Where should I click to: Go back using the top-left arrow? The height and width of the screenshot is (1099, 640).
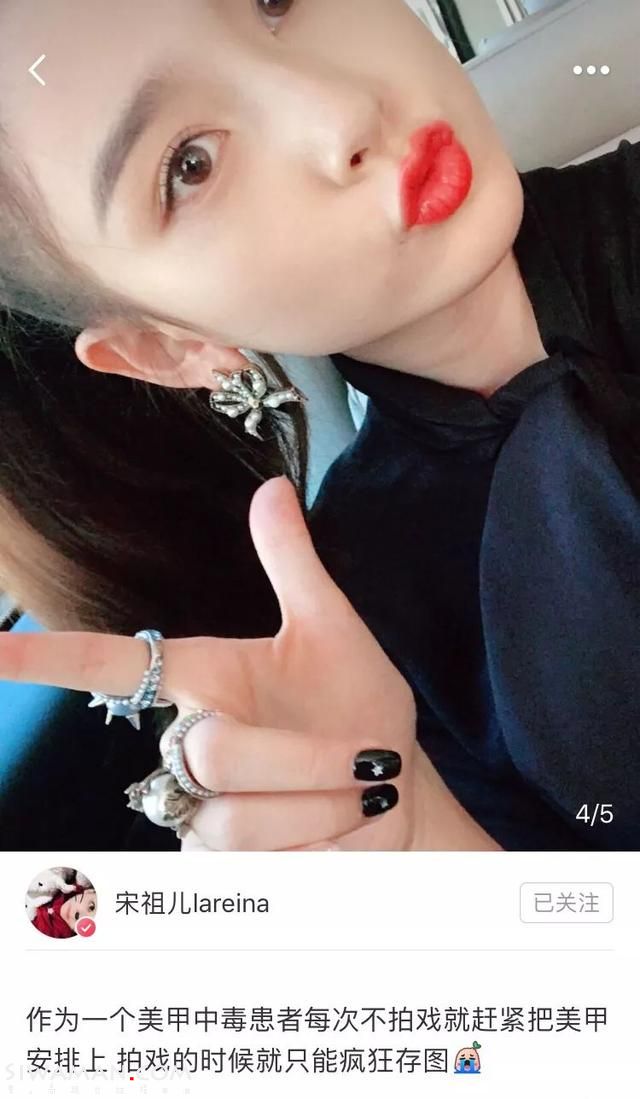coord(38,70)
